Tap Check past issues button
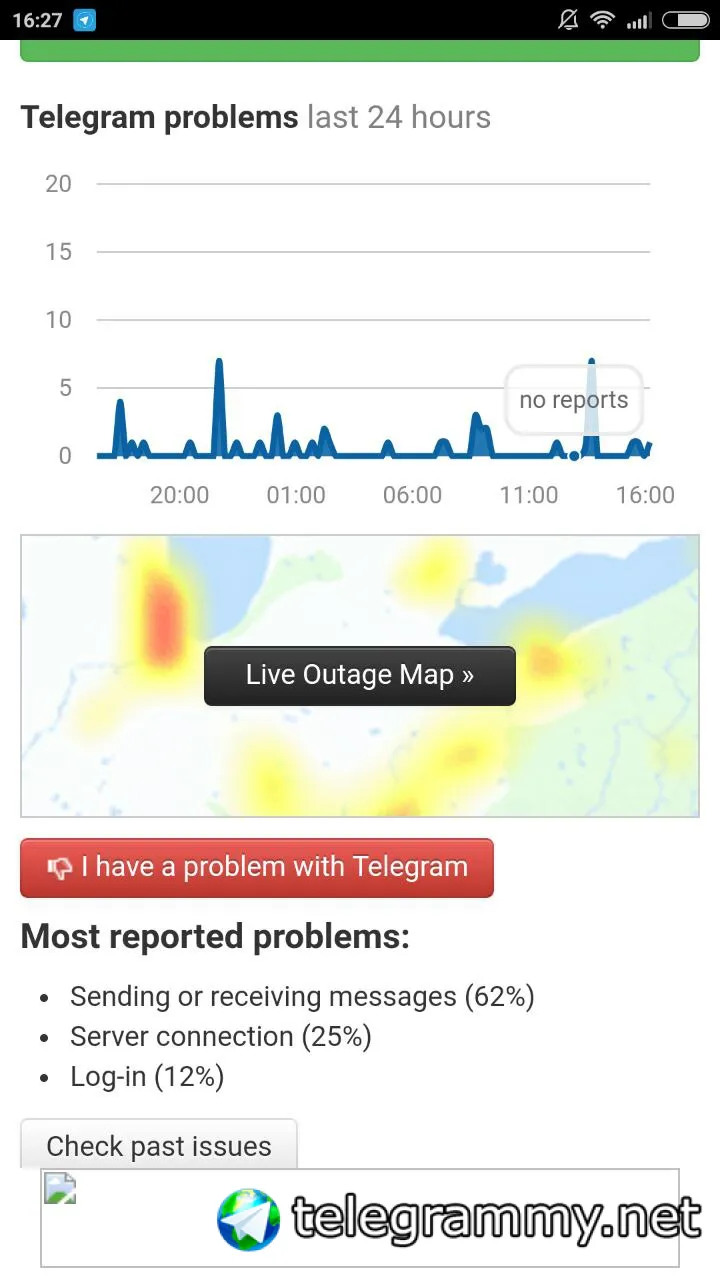The height and width of the screenshot is (1280, 720). [x=159, y=1145]
